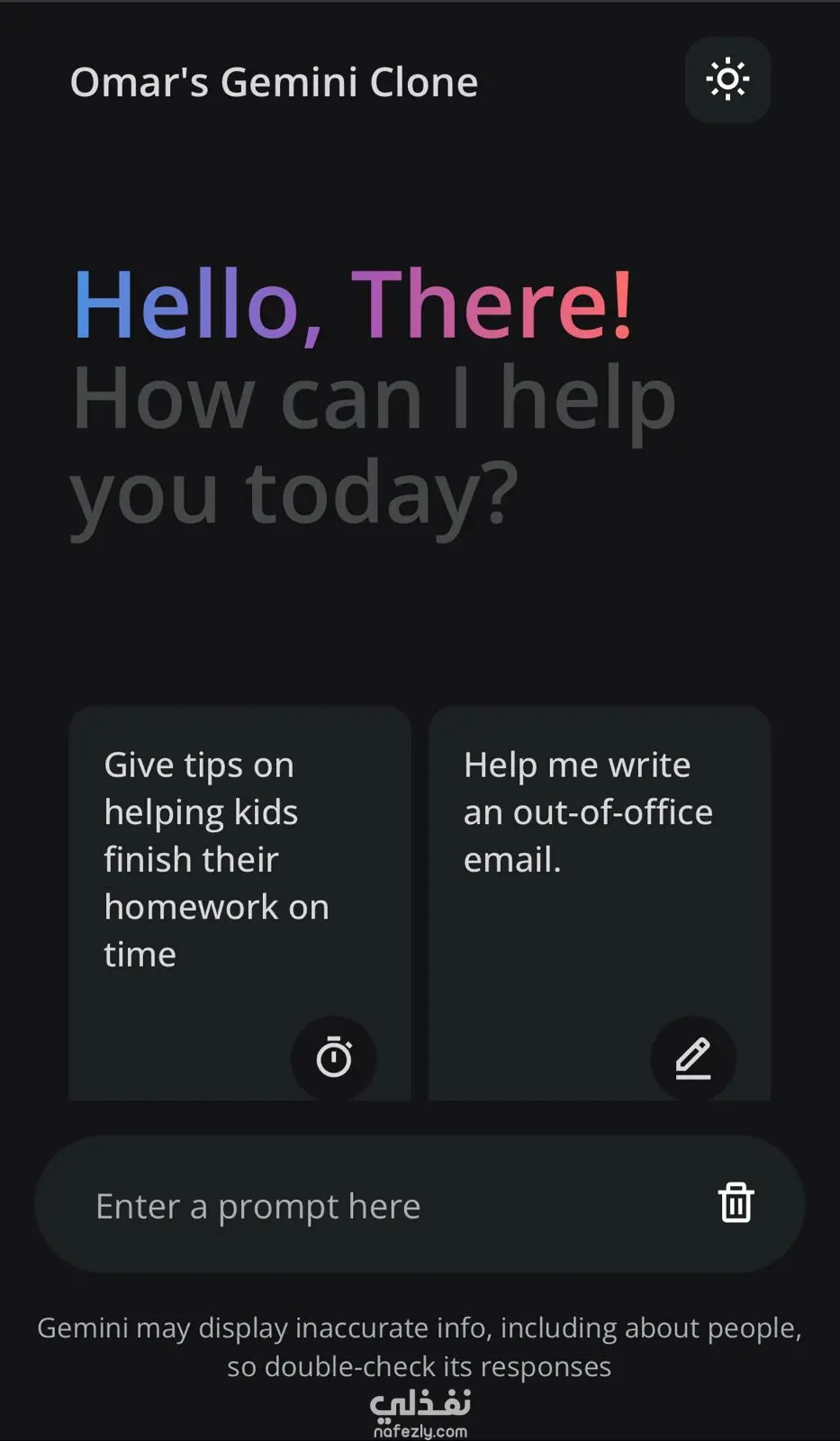Focus the Enter a prompt here field
Viewport: 840px width, 1441px height.
point(378,1206)
